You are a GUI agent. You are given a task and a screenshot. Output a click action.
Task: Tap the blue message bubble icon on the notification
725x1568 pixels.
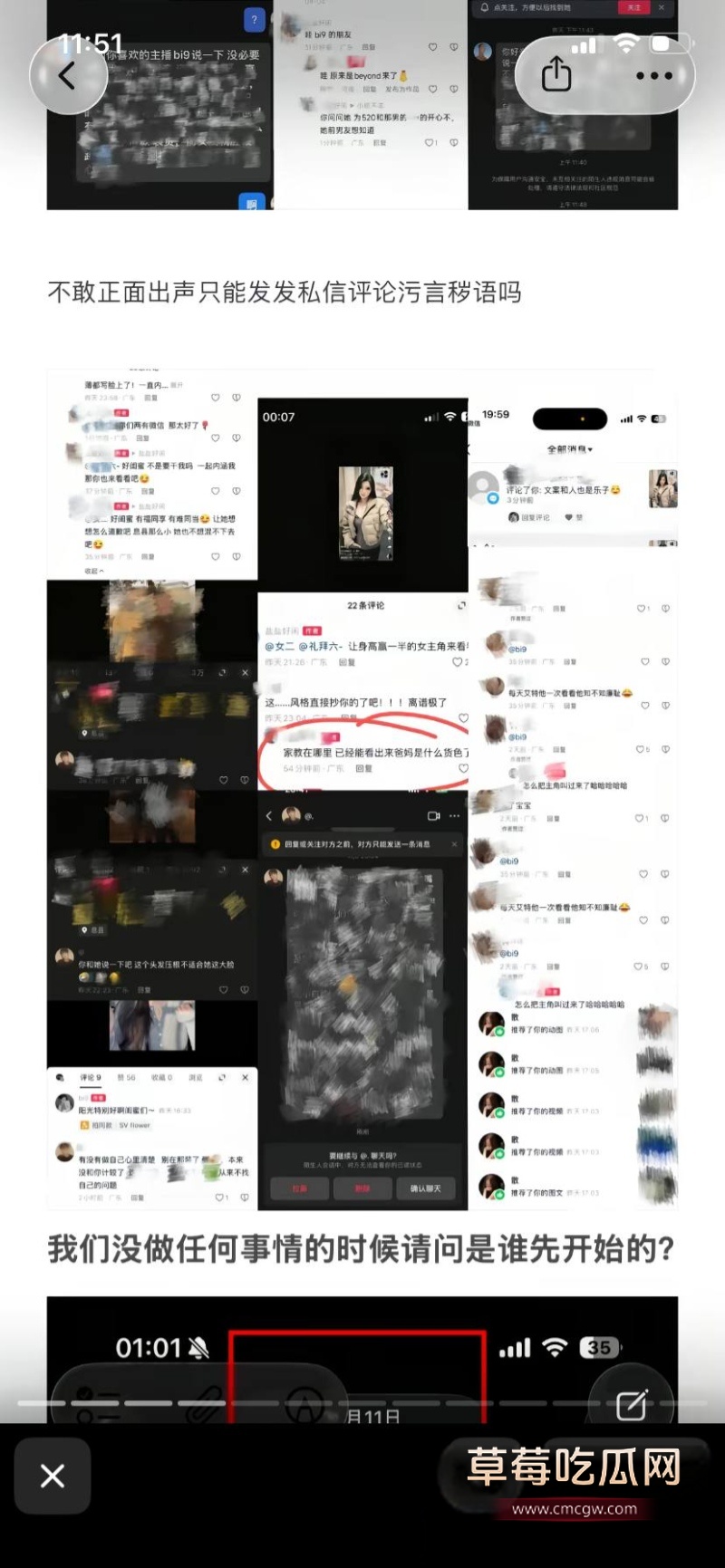[493, 496]
